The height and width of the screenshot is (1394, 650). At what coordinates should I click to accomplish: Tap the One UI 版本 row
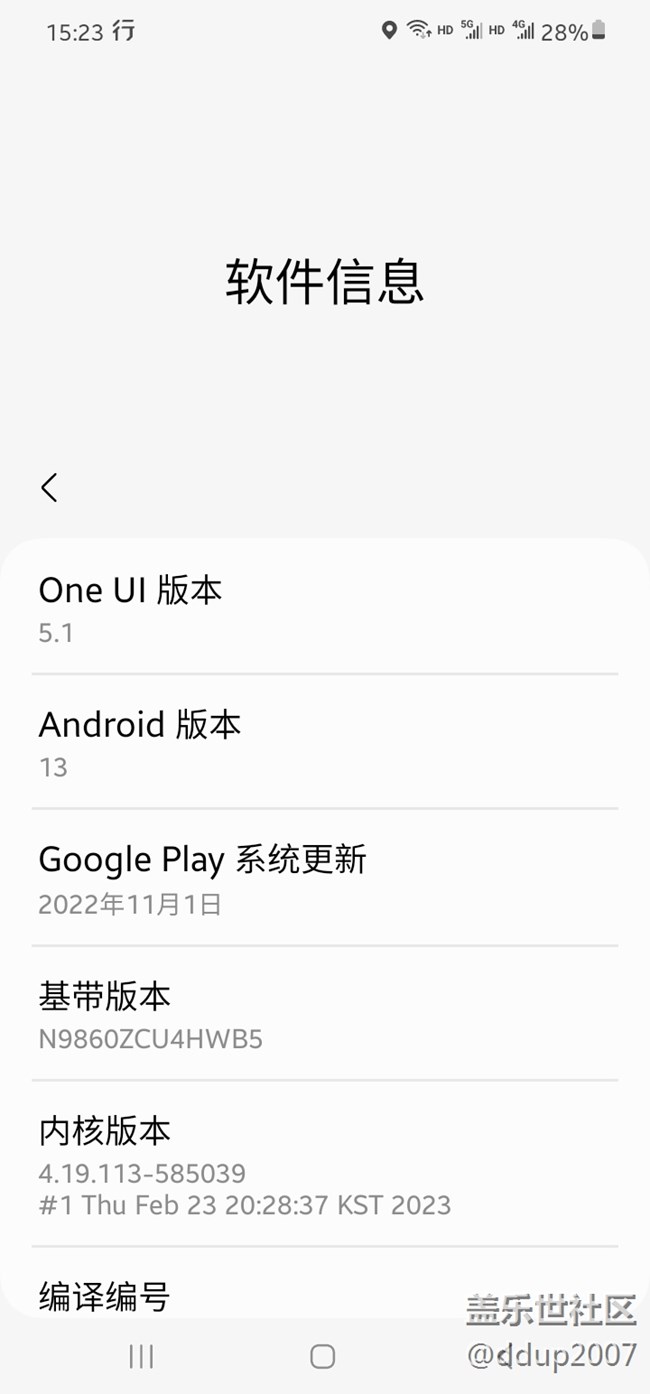[x=325, y=607]
